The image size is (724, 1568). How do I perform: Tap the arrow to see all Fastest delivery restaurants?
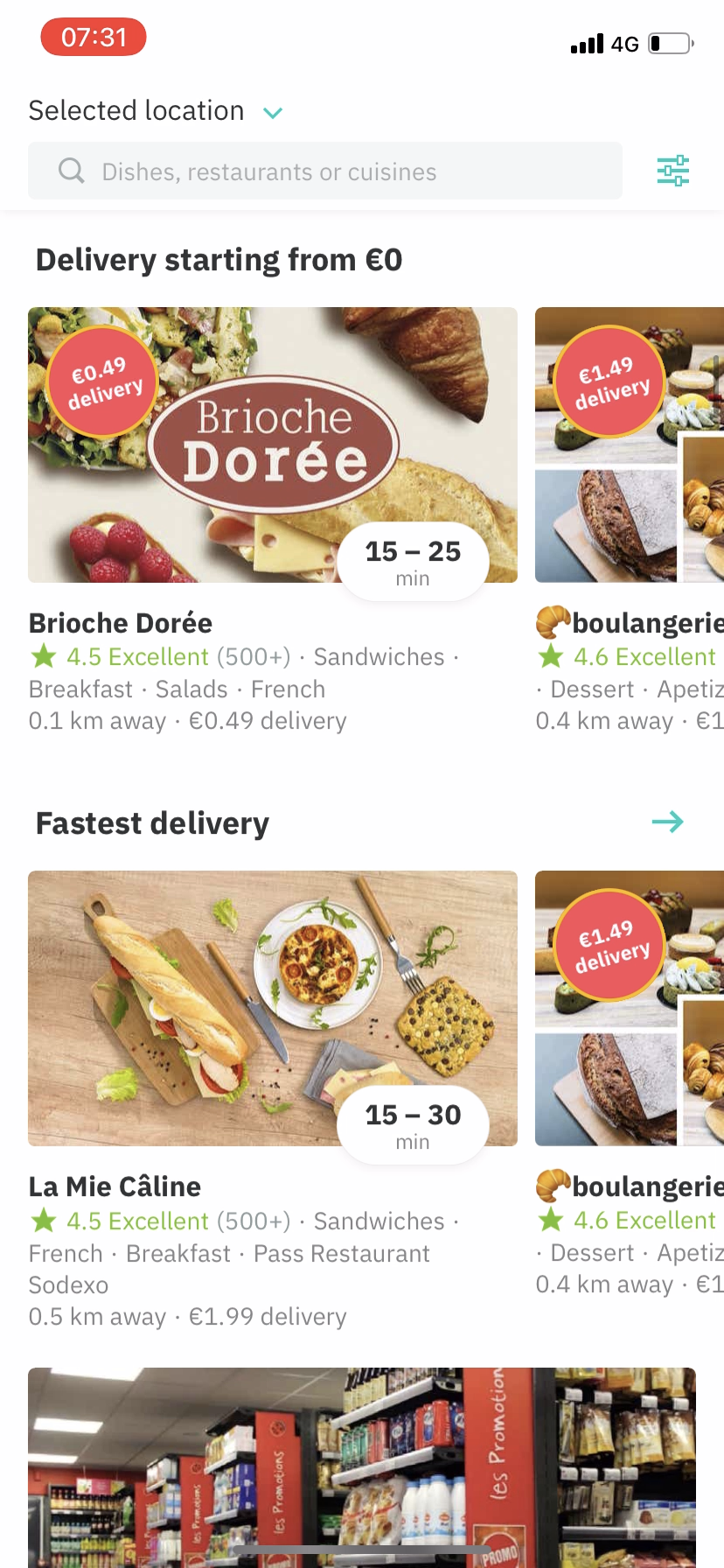pos(668,822)
